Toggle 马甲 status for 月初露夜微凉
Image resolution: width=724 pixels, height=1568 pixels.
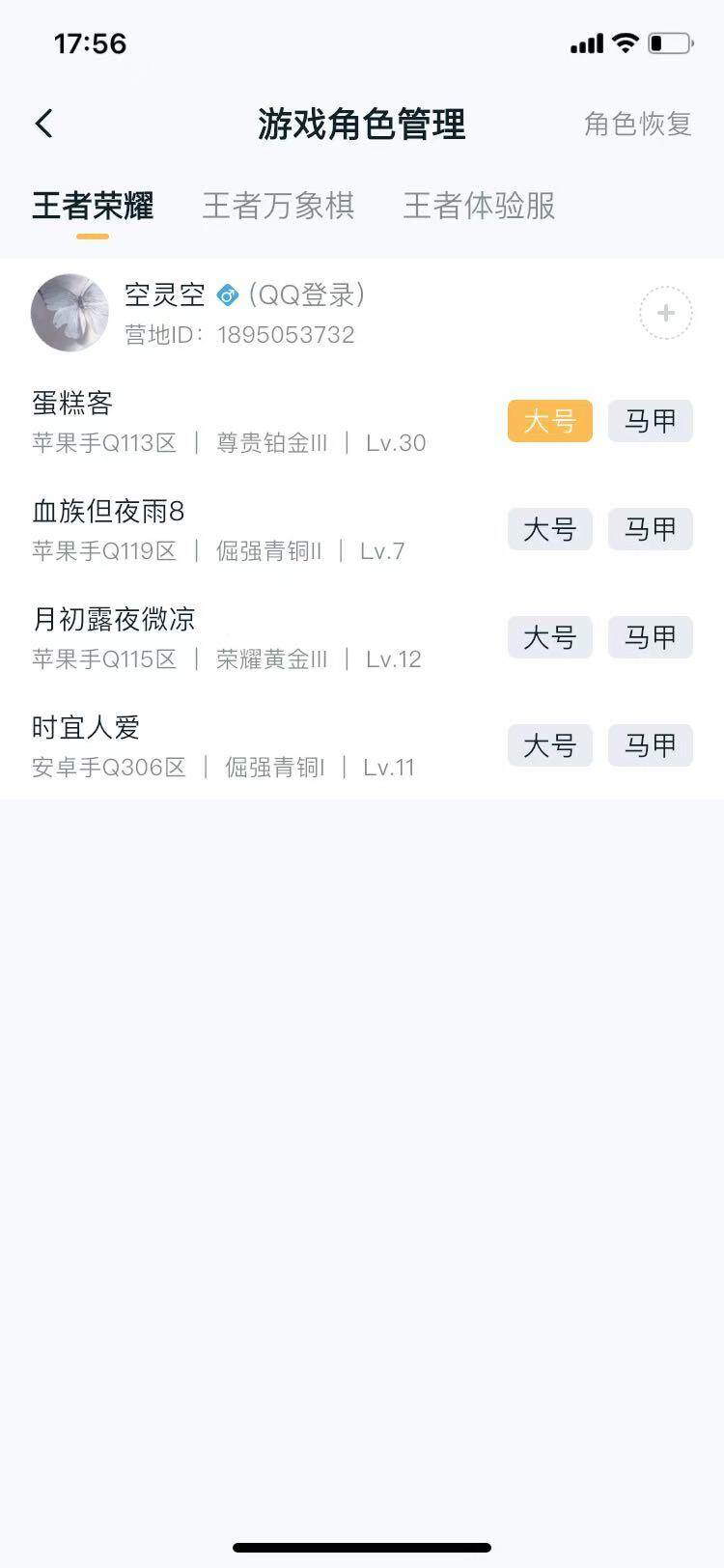[x=650, y=637]
